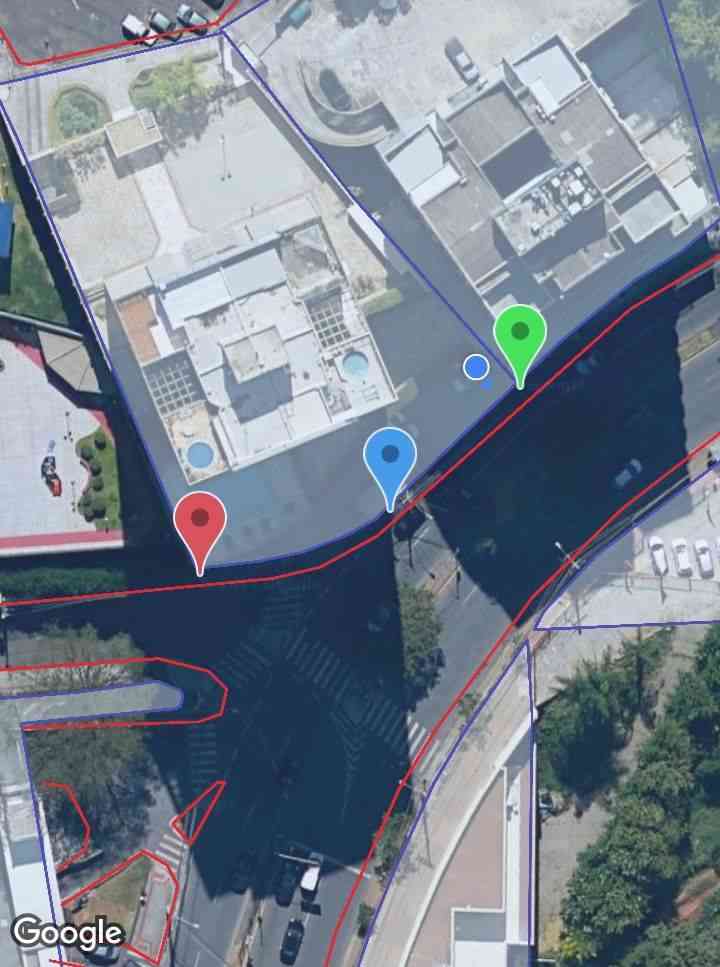The width and height of the screenshot is (720, 967).
Task: Tap the blue map pin
Action: click(x=390, y=457)
